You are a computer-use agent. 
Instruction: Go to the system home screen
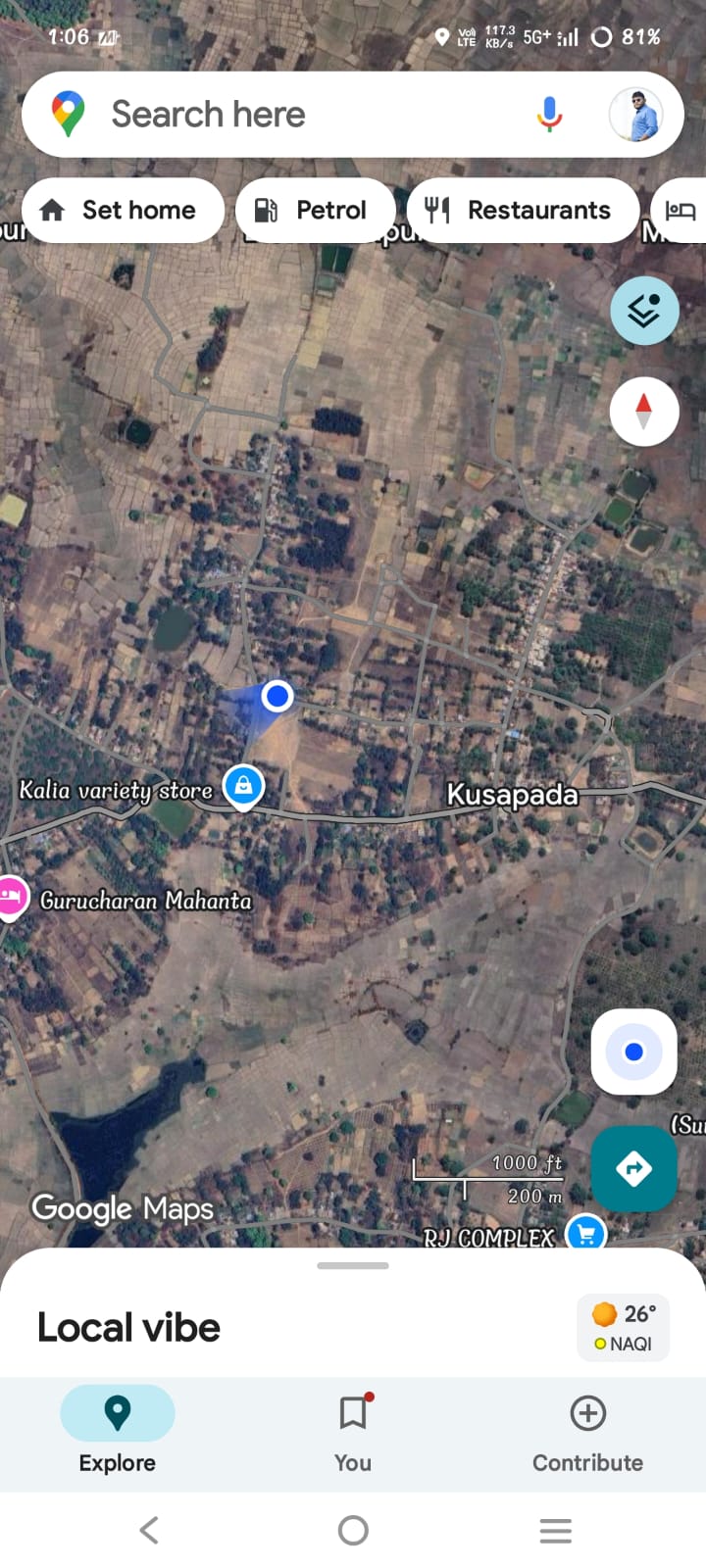point(353,1530)
